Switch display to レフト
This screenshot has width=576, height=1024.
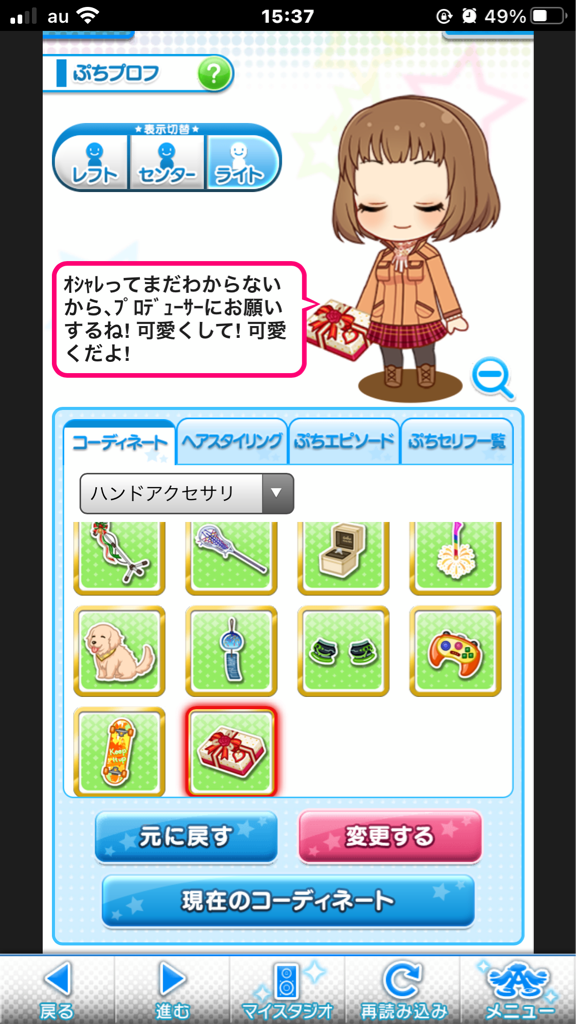click(x=91, y=163)
